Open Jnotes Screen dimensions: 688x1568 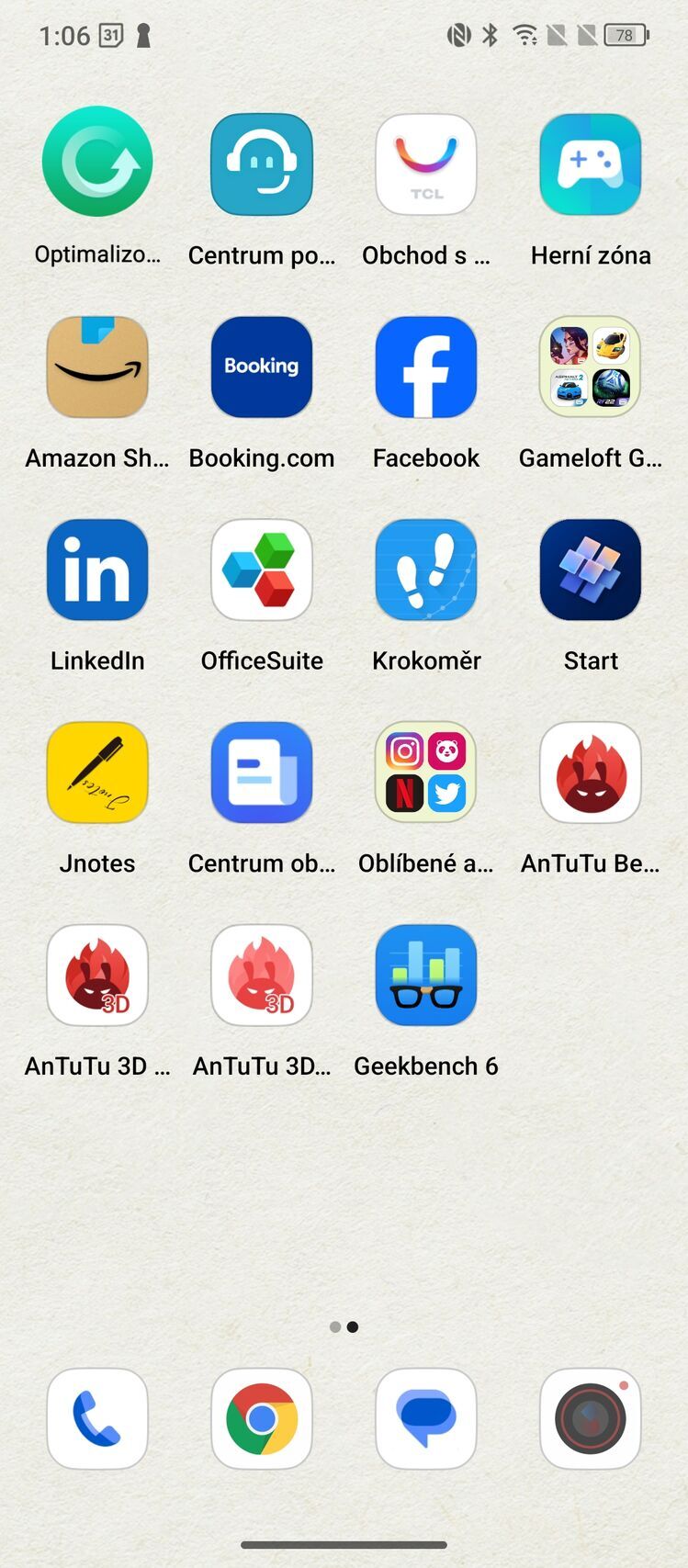(97, 773)
